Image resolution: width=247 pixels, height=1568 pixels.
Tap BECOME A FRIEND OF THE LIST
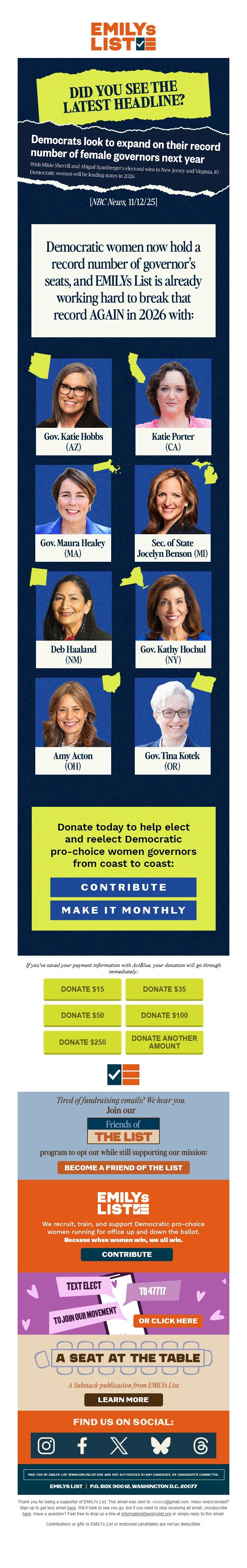[x=123, y=1167]
